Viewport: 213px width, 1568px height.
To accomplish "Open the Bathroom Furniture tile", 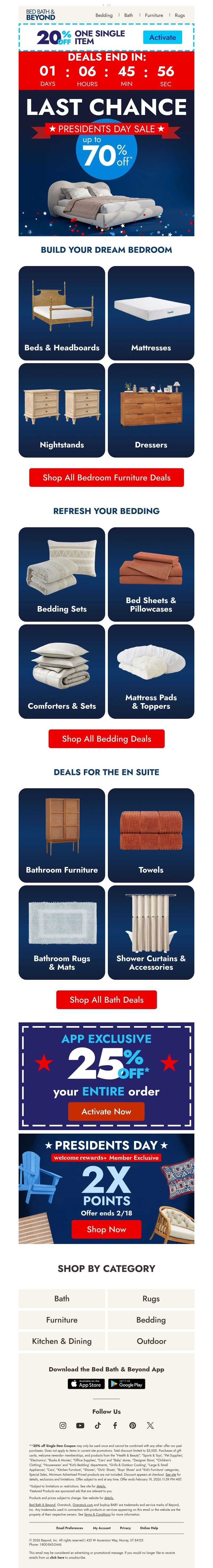I will 62,835.
